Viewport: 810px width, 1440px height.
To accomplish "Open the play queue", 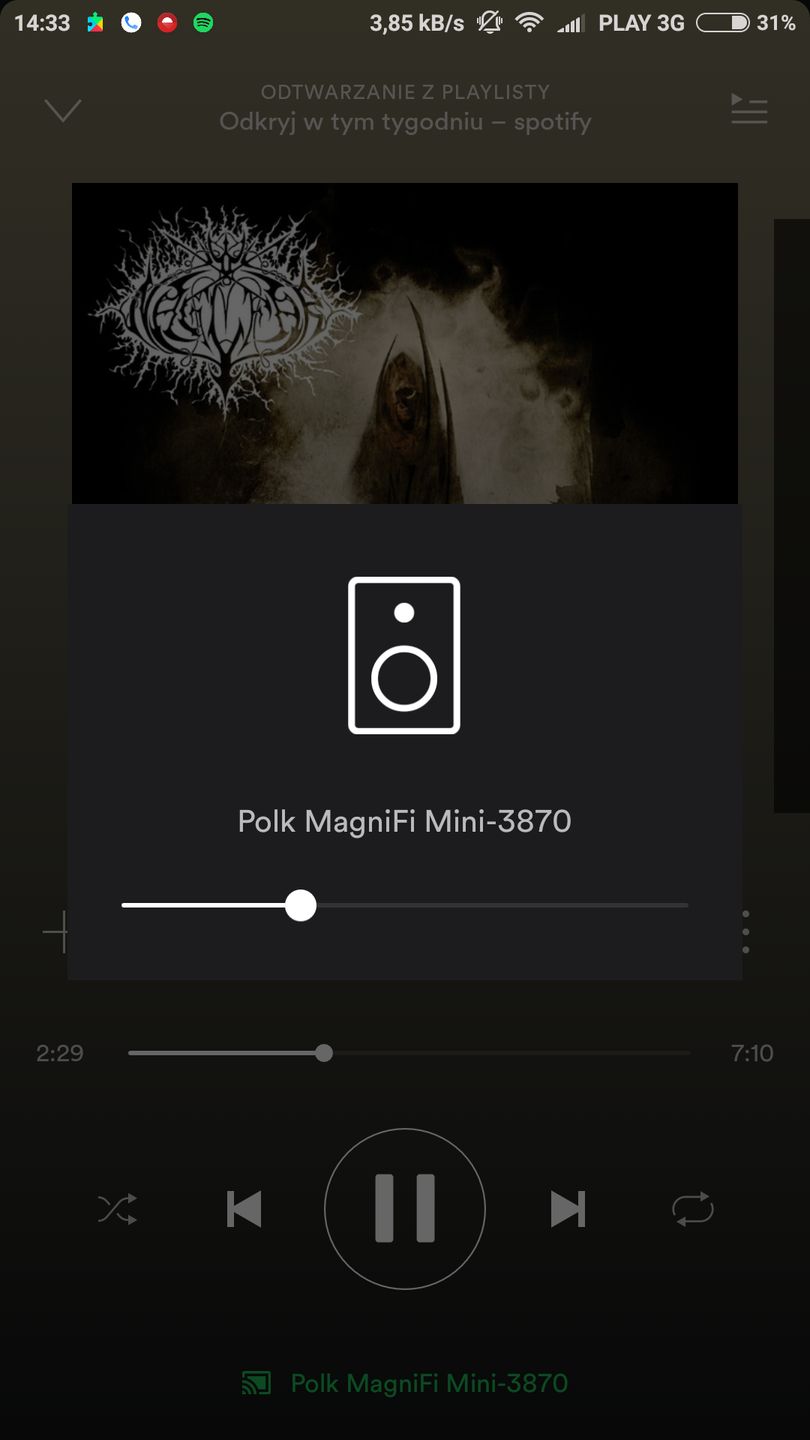I will (x=749, y=110).
